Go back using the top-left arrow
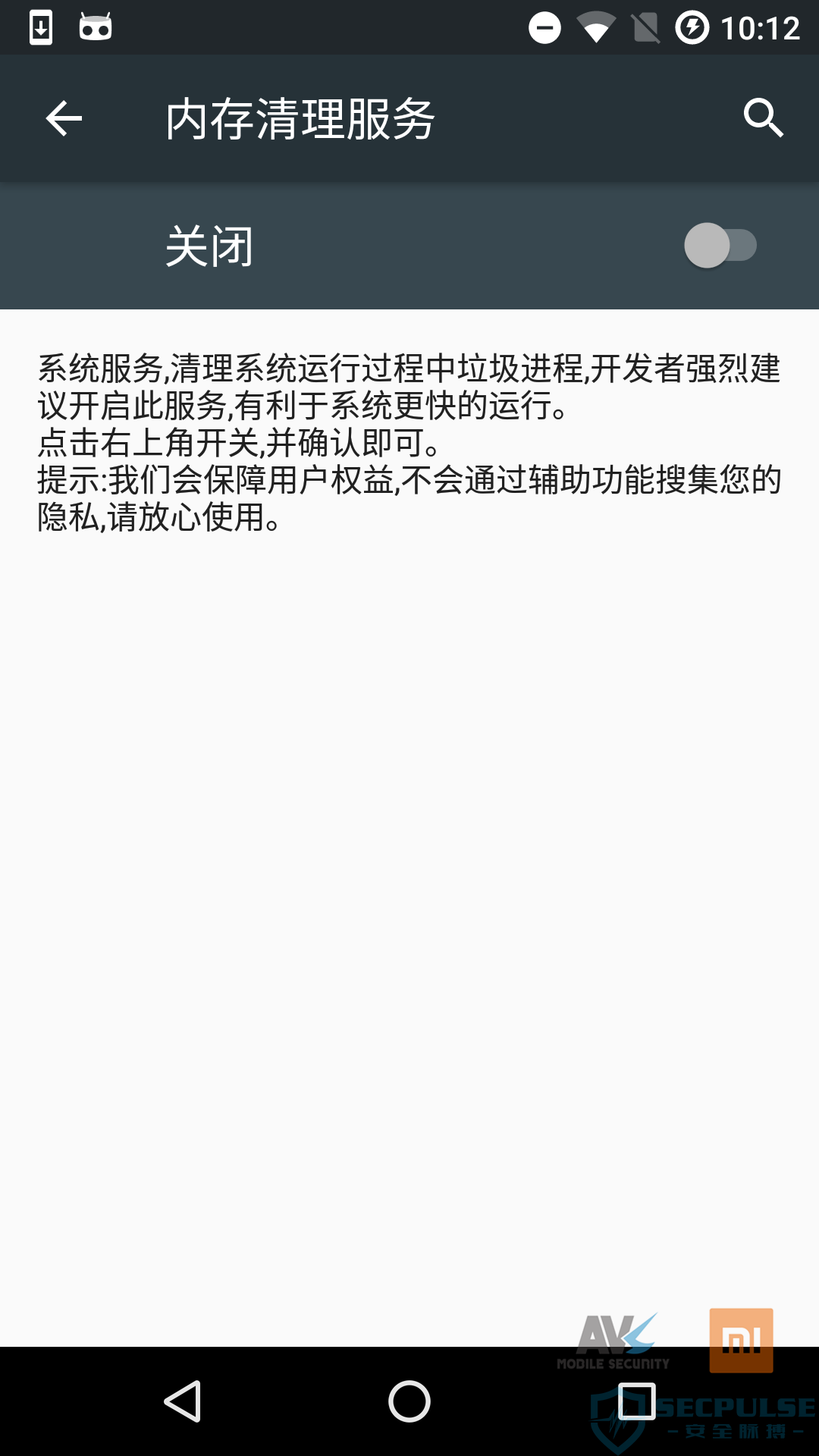 (64, 119)
